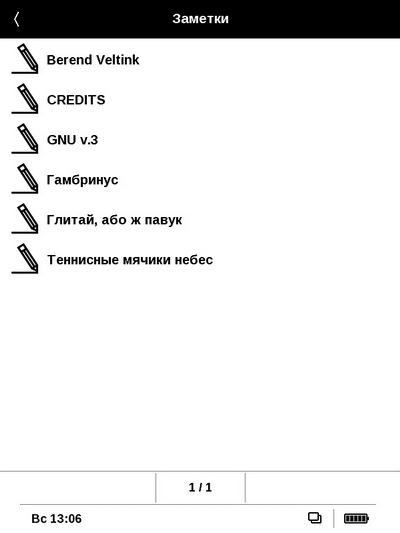The height and width of the screenshot is (533, 400).
Task: Tap the 1 / 1 page indicator
Action: coord(200,487)
